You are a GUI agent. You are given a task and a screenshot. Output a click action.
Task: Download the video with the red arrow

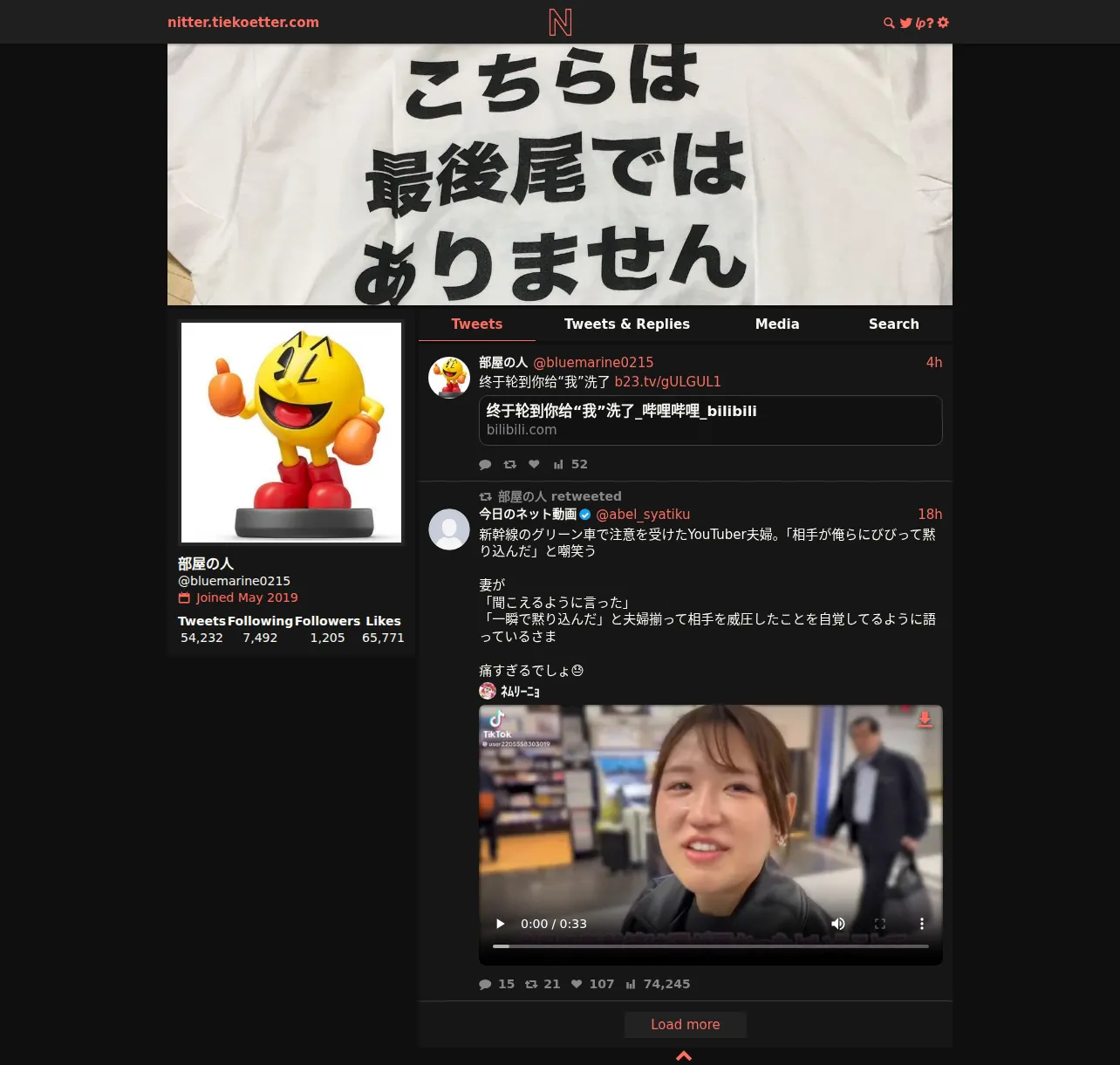925,720
